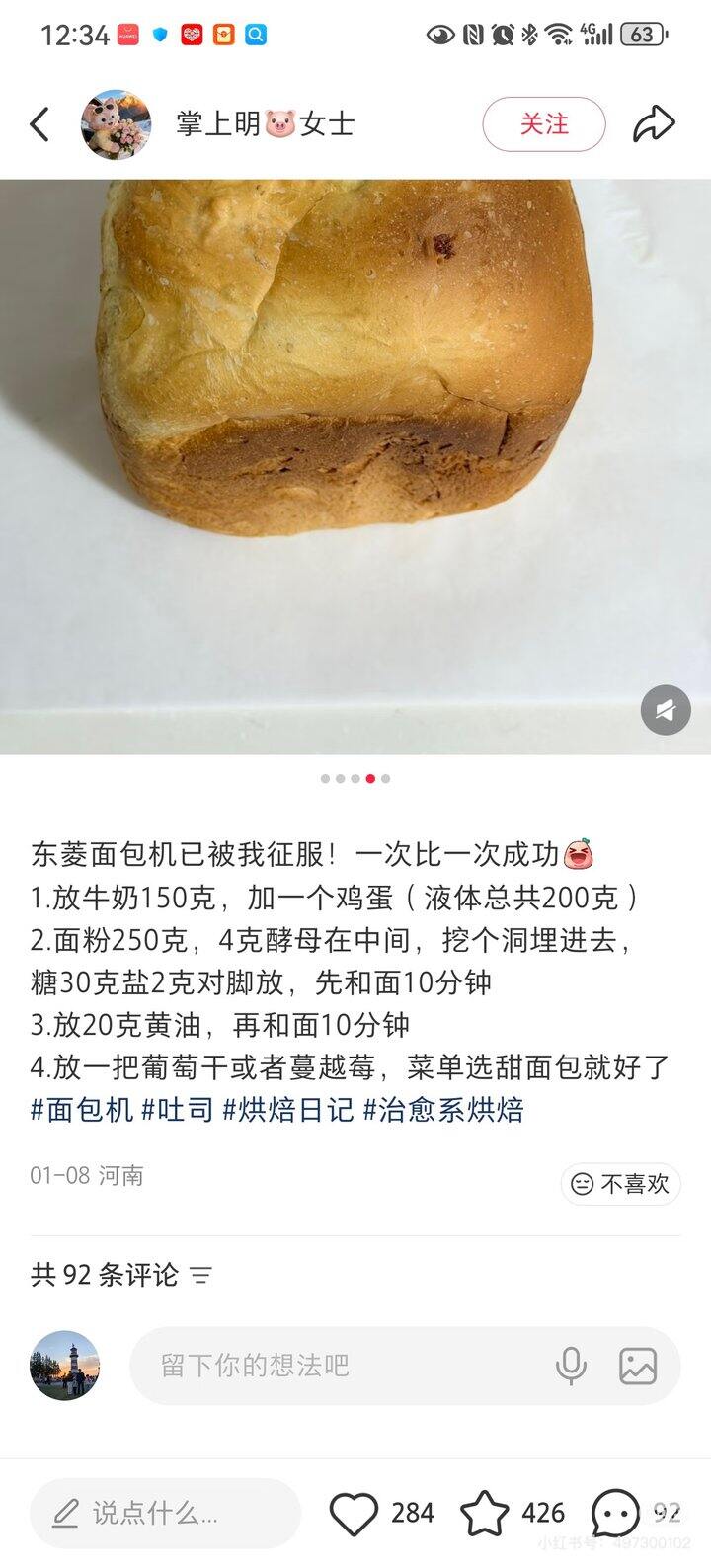
Task: Follow the author with 关注 button
Action: coord(543,124)
